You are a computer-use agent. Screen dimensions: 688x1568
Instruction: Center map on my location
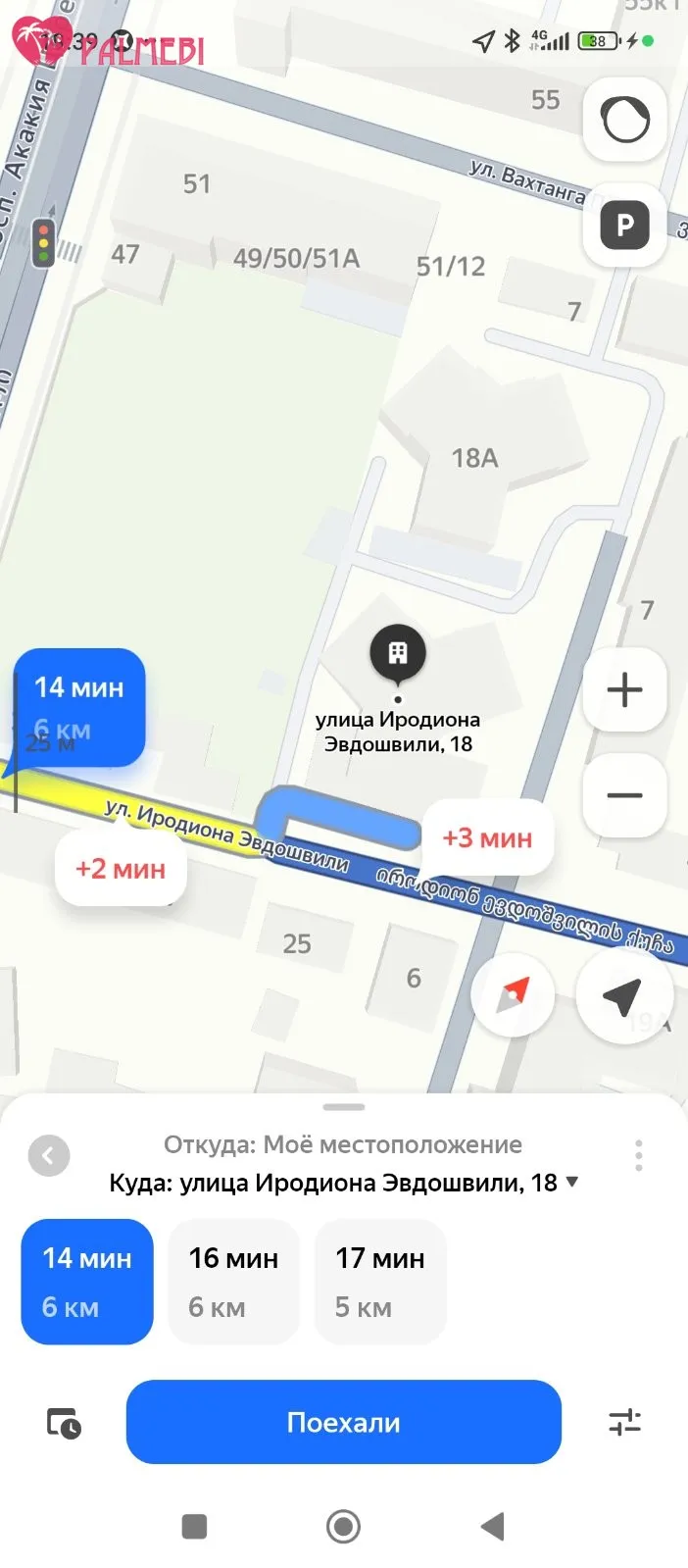click(x=621, y=996)
